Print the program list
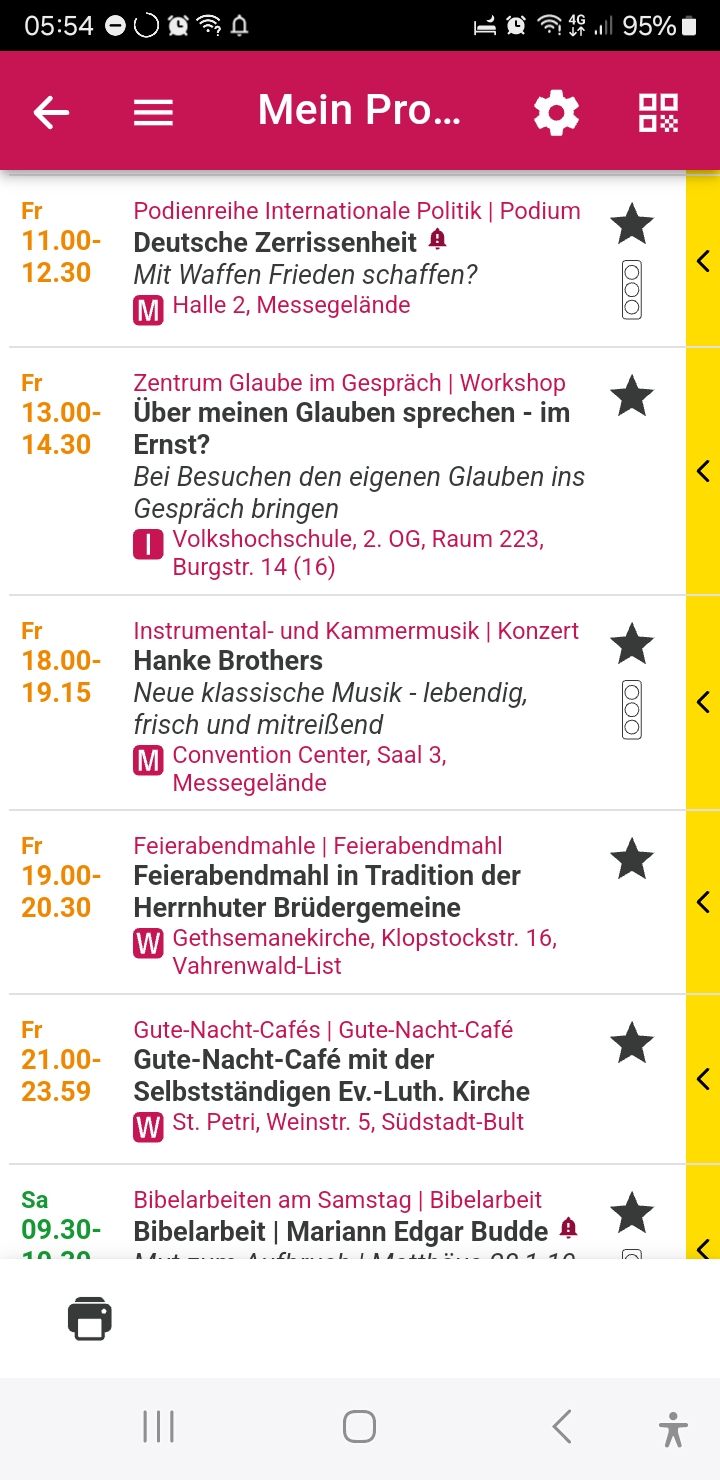 coord(90,1318)
